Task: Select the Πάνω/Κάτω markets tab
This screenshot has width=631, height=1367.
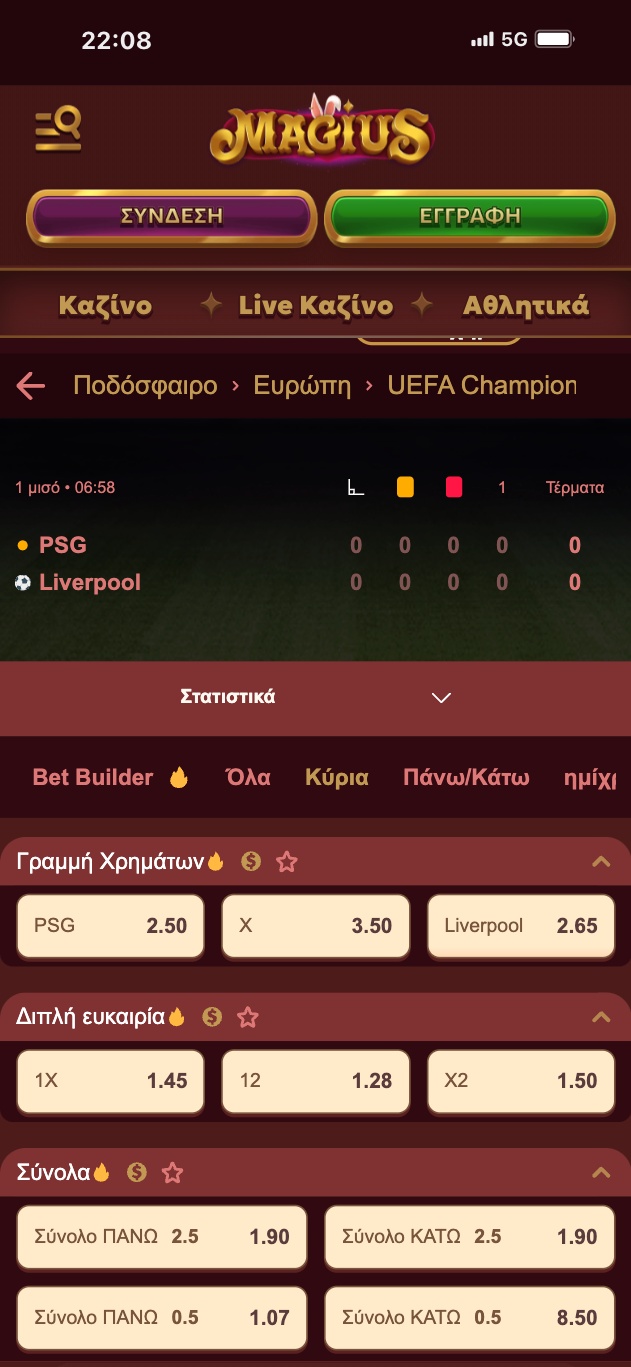Action: (466, 777)
